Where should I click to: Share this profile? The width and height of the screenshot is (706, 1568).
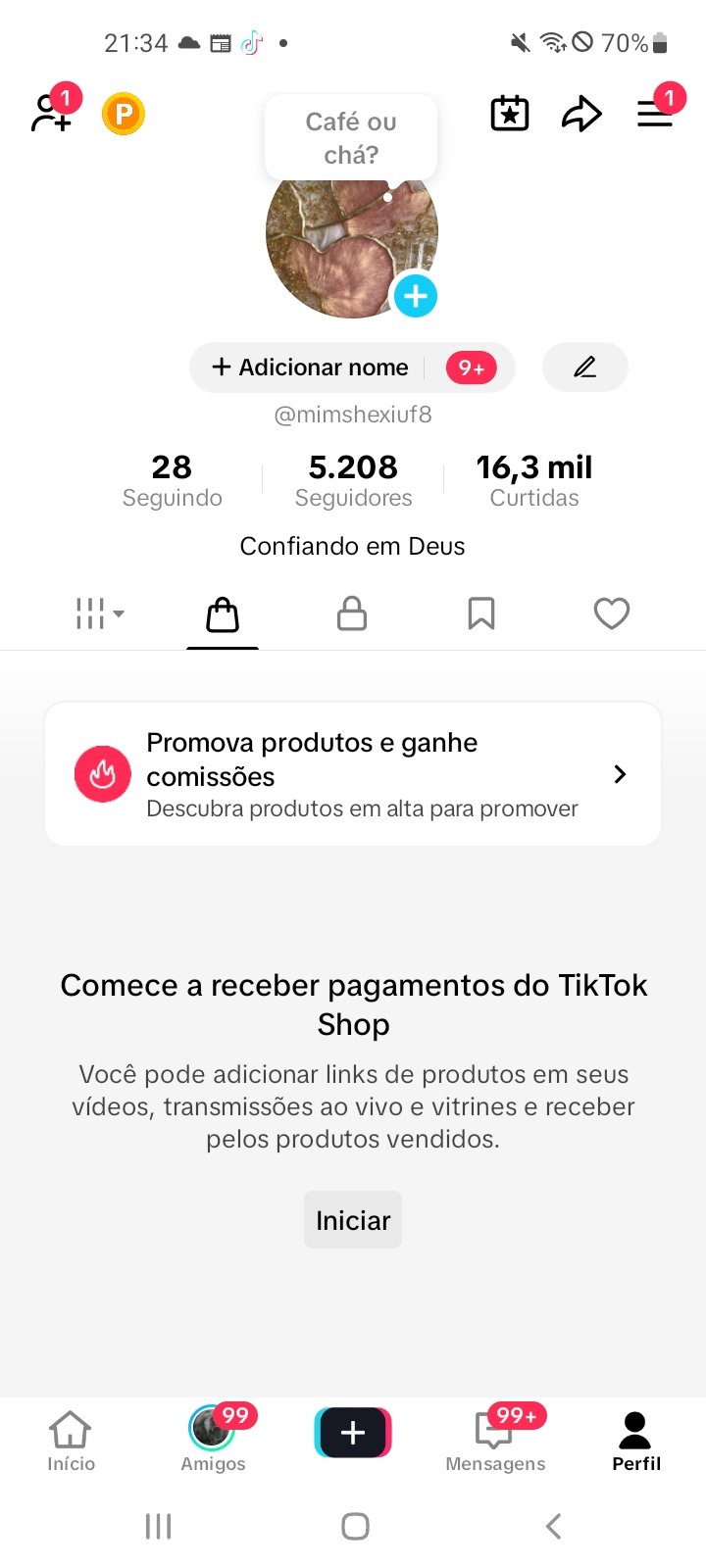pos(581,114)
